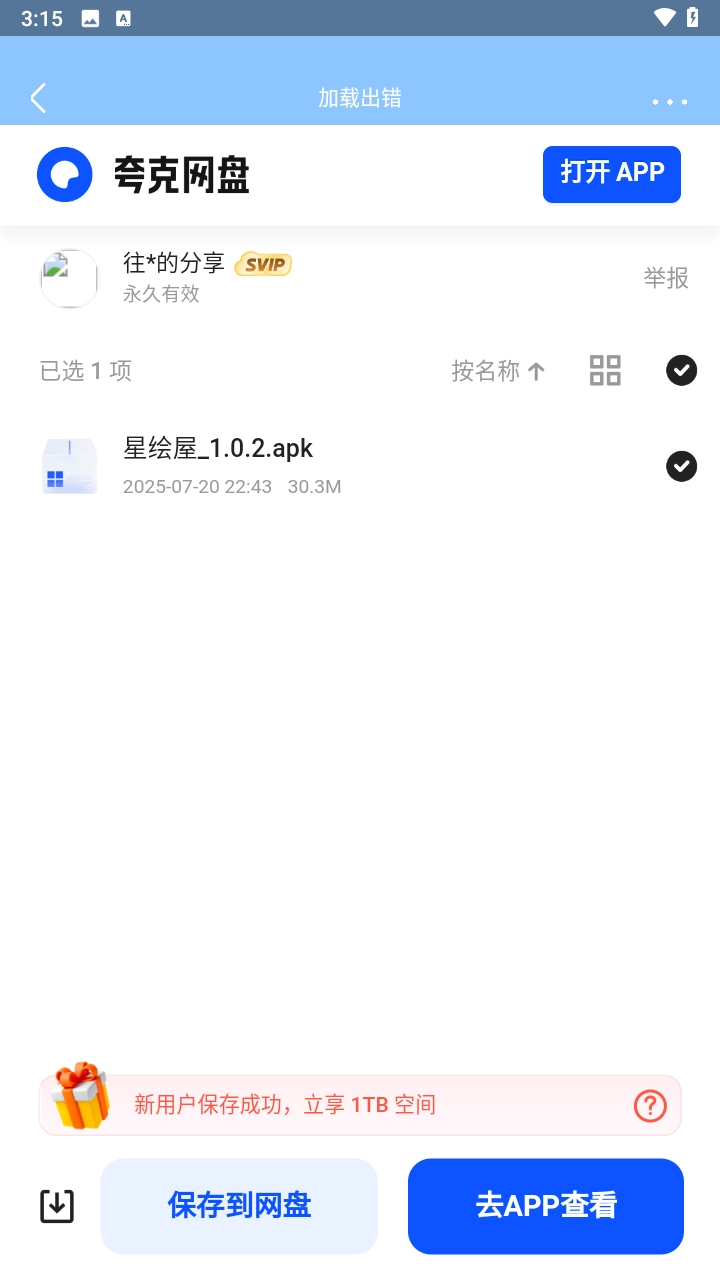Open the help question mark icon
The image size is (720, 1280).
point(650,1105)
